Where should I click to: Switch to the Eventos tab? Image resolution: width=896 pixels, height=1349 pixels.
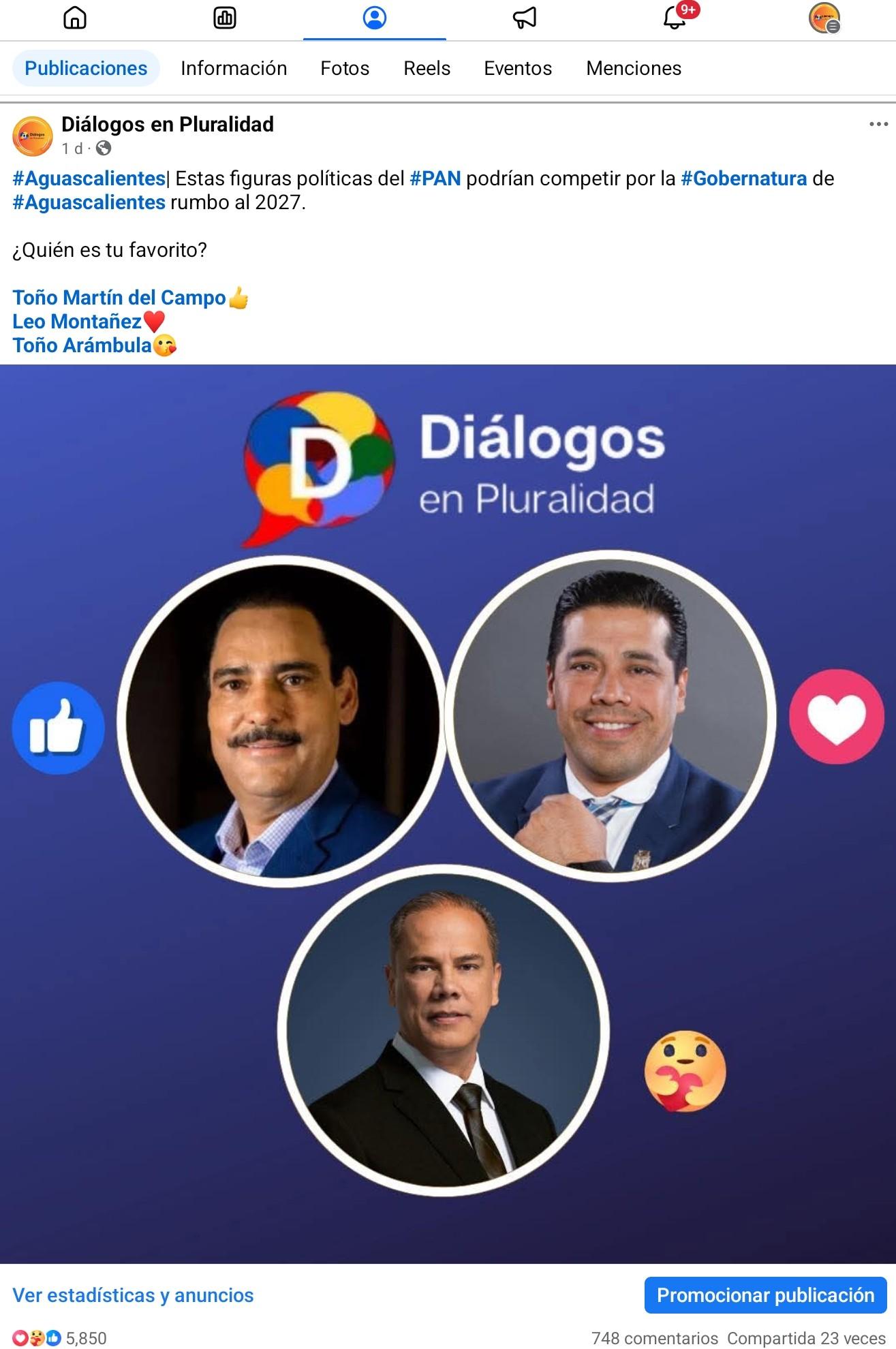click(x=518, y=68)
